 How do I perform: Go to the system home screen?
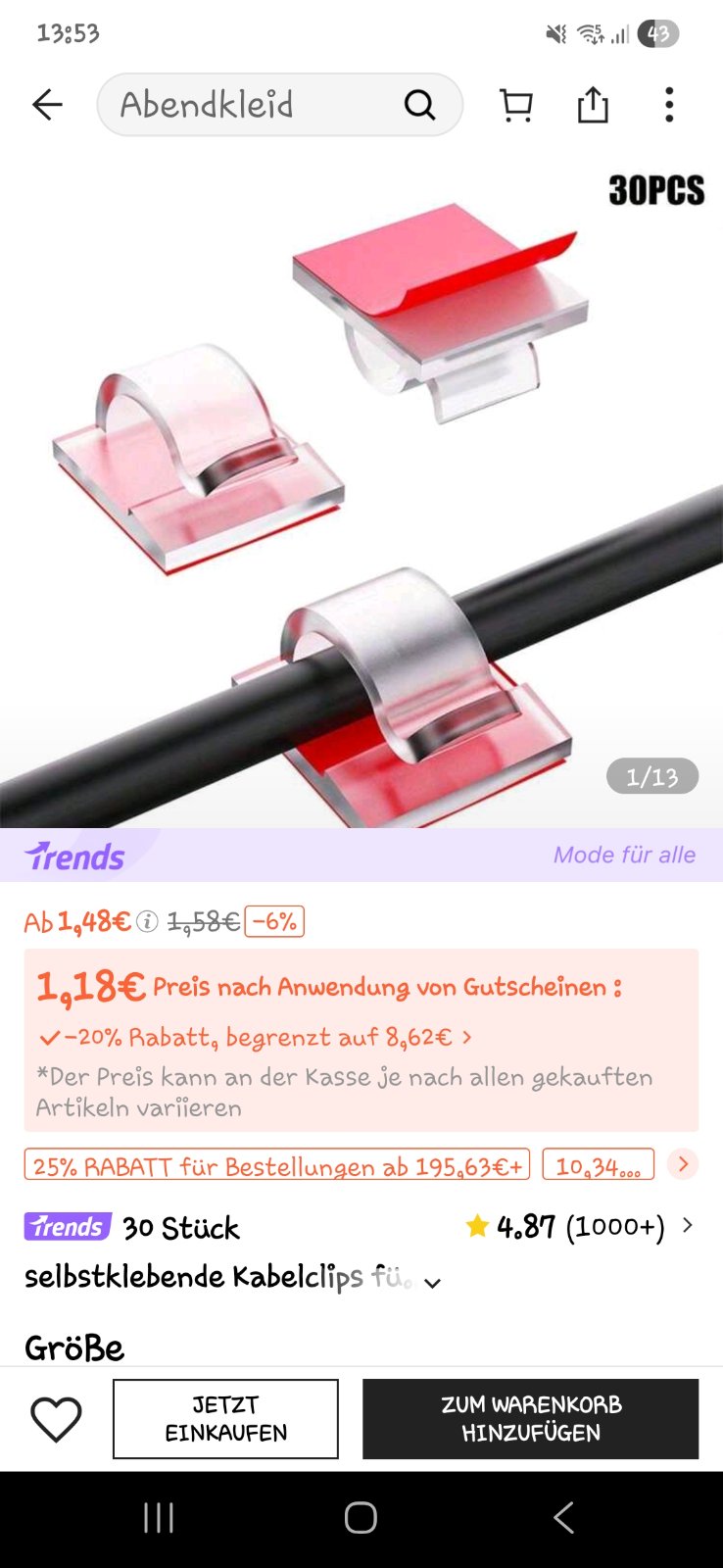361,1517
